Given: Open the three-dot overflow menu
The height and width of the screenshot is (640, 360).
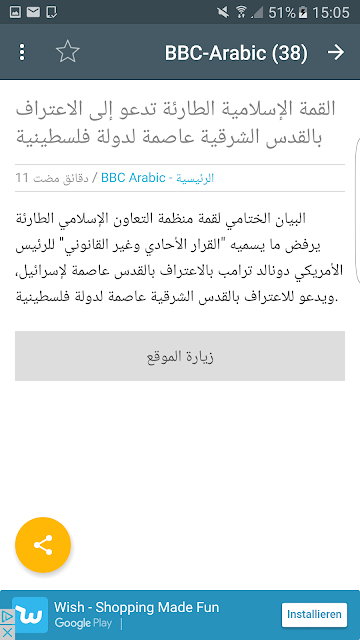Looking at the screenshot, I should pyautogui.click(x=22, y=53).
